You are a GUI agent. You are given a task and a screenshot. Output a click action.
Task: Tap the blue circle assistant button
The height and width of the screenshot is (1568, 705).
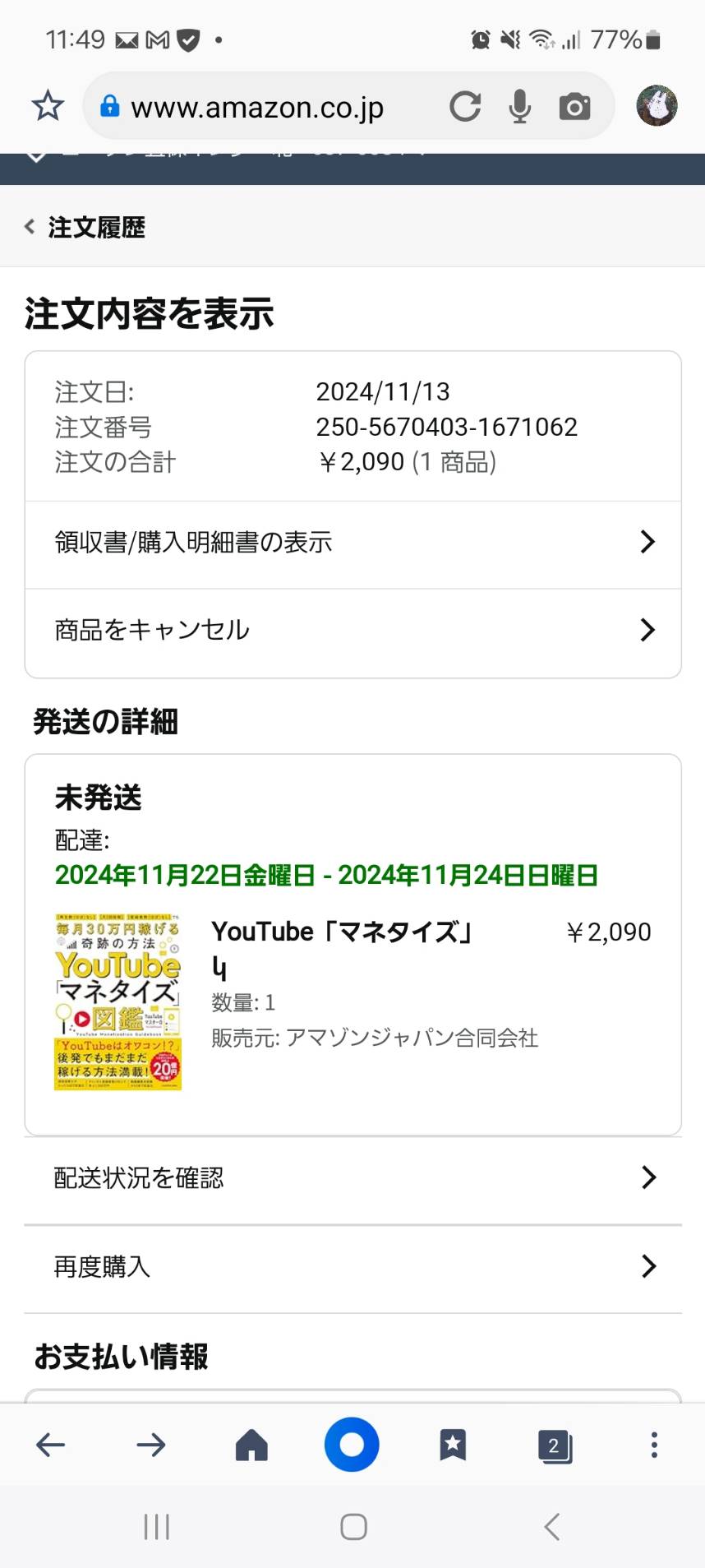(352, 1444)
